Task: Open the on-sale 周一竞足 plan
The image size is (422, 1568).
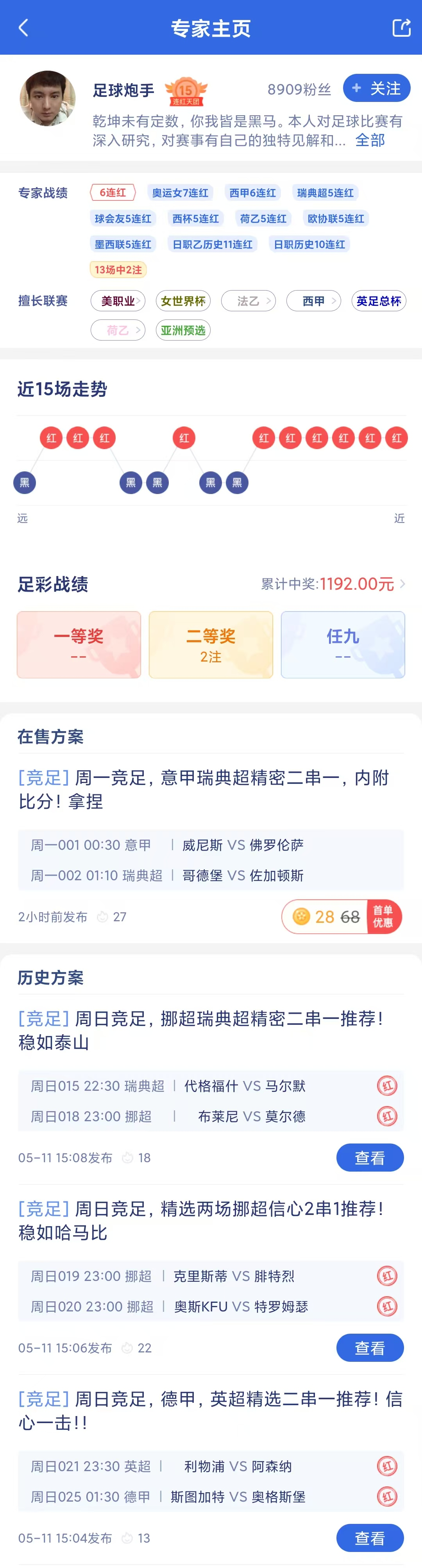Action: tap(204, 789)
